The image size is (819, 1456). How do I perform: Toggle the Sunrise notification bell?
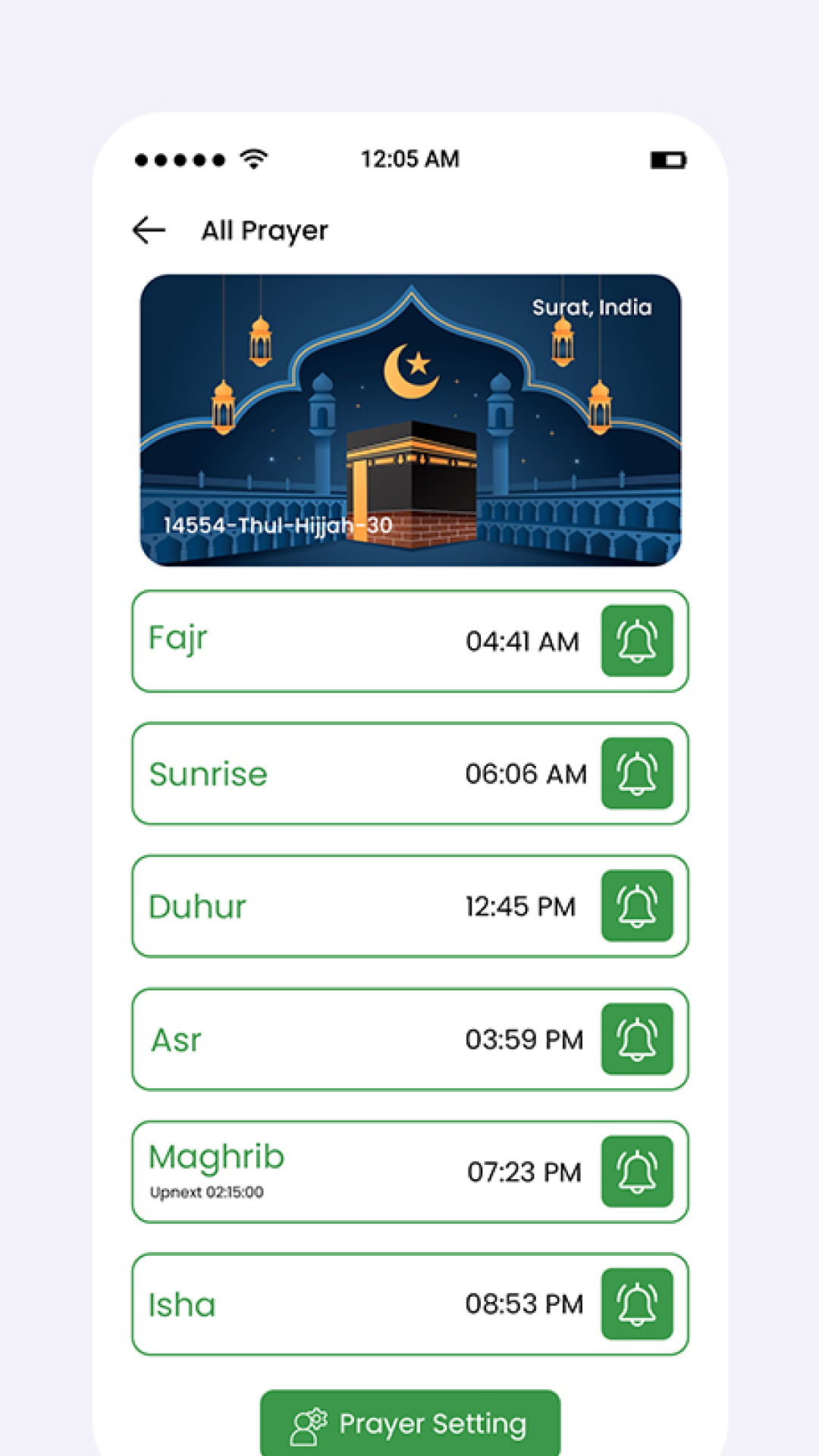pyautogui.click(x=637, y=773)
